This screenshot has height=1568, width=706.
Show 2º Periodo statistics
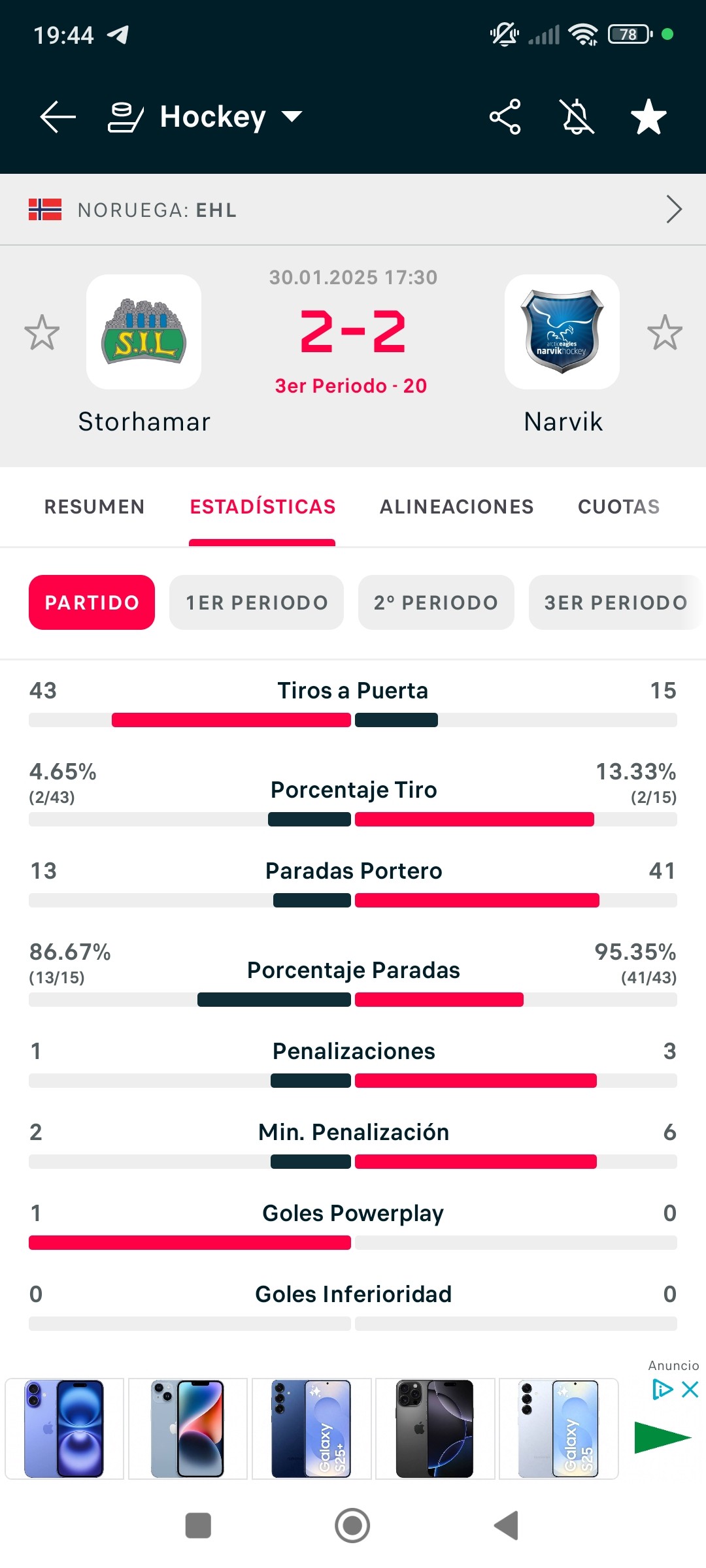click(436, 602)
